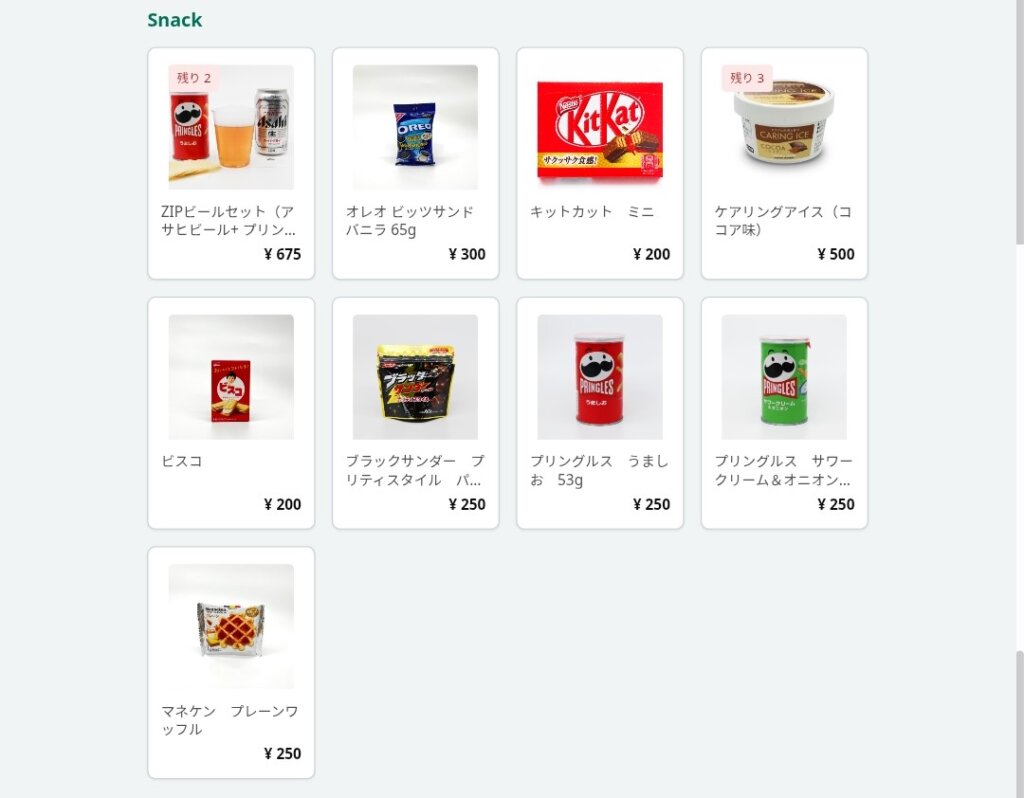This screenshot has height=798, width=1024.
Task: Tap the マネケン プレーンワッフル card
Action: 231,662
